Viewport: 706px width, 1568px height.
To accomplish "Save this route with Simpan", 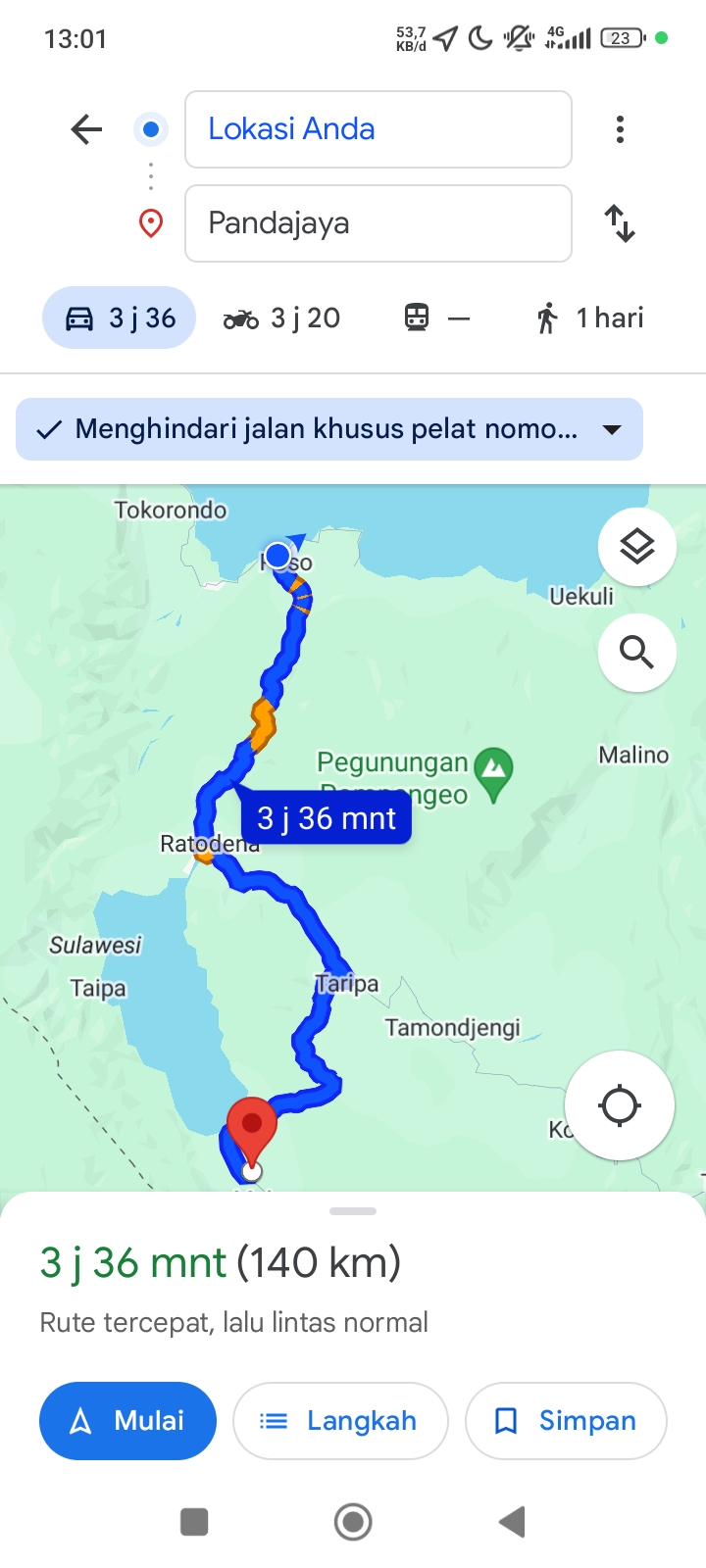I will pyautogui.click(x=566, y=1421).
